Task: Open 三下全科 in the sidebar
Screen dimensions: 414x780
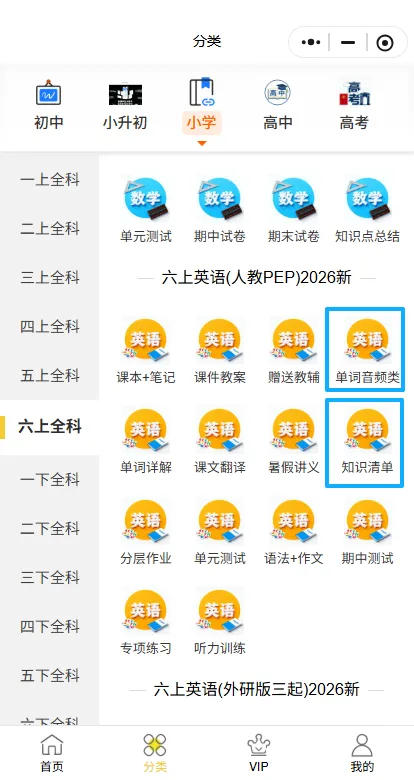Action: (49, 578)
